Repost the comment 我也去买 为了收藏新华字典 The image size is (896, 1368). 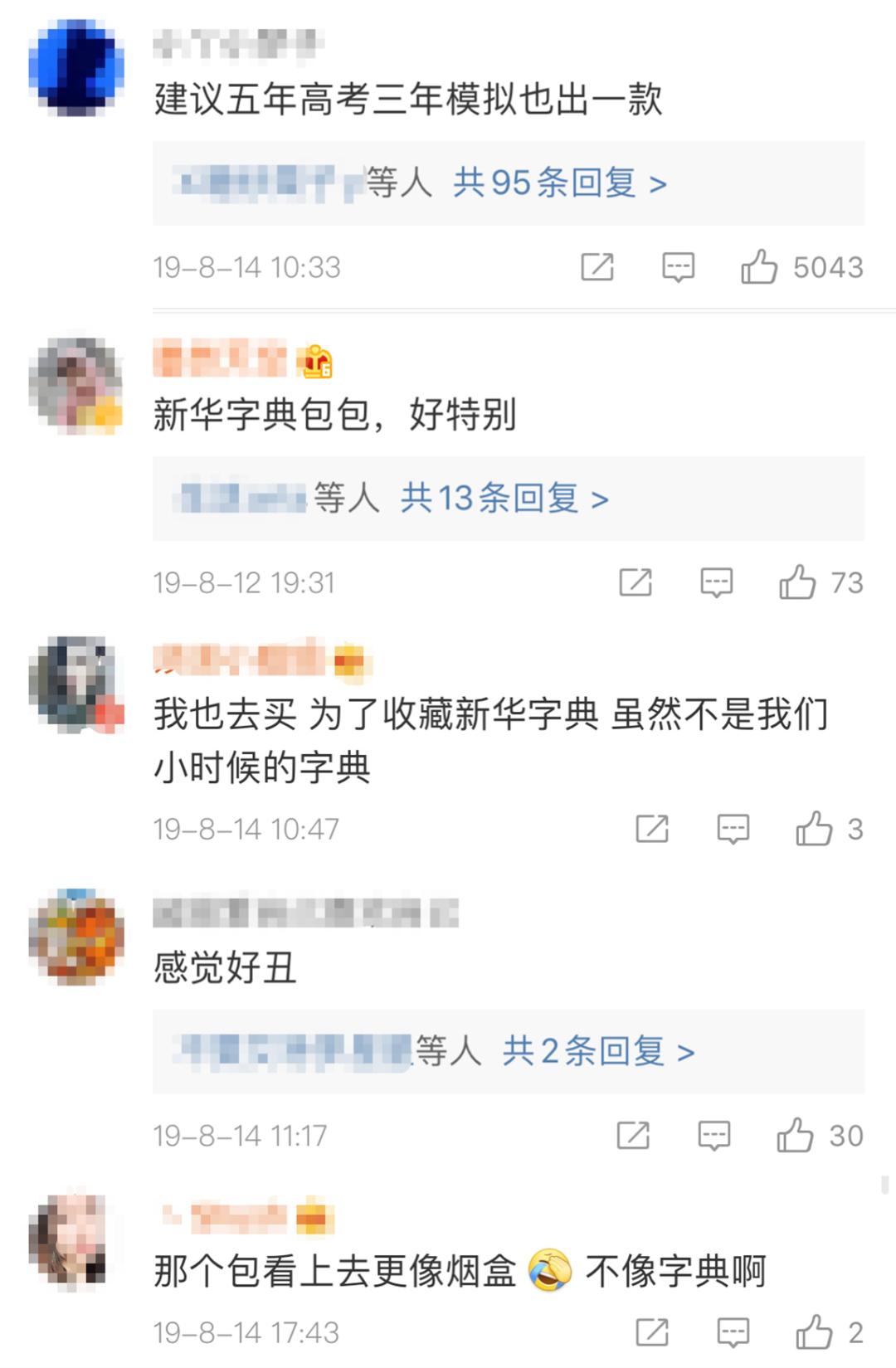(652, 829)
